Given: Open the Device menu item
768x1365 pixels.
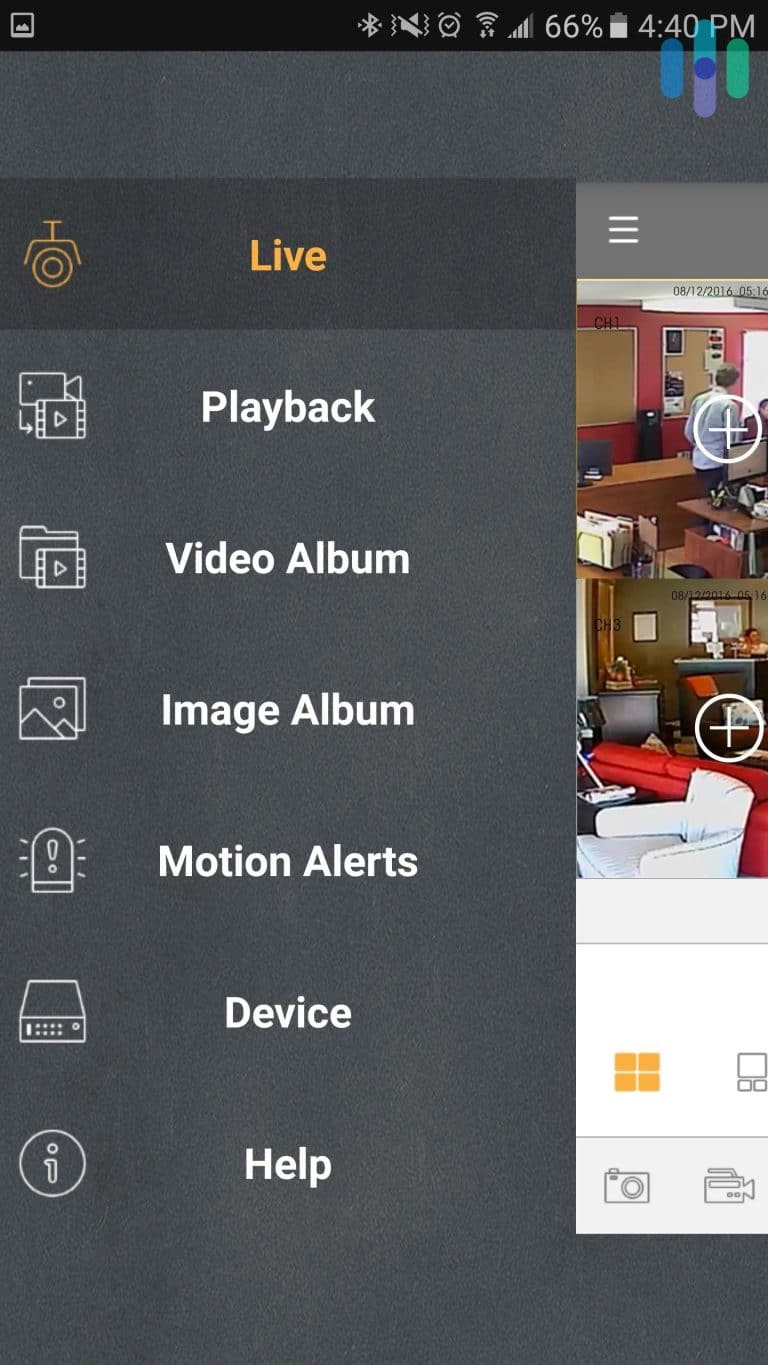Looking at the screenshot, I should click(287, 1013).
